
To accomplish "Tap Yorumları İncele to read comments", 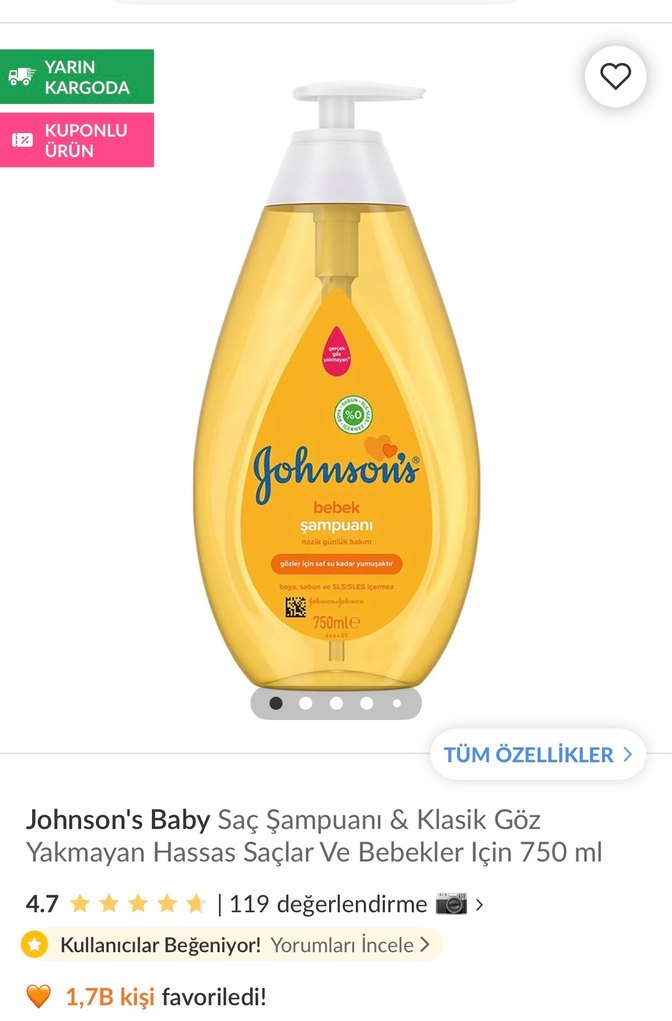I will pyautogui.click(x=350, y=944).
